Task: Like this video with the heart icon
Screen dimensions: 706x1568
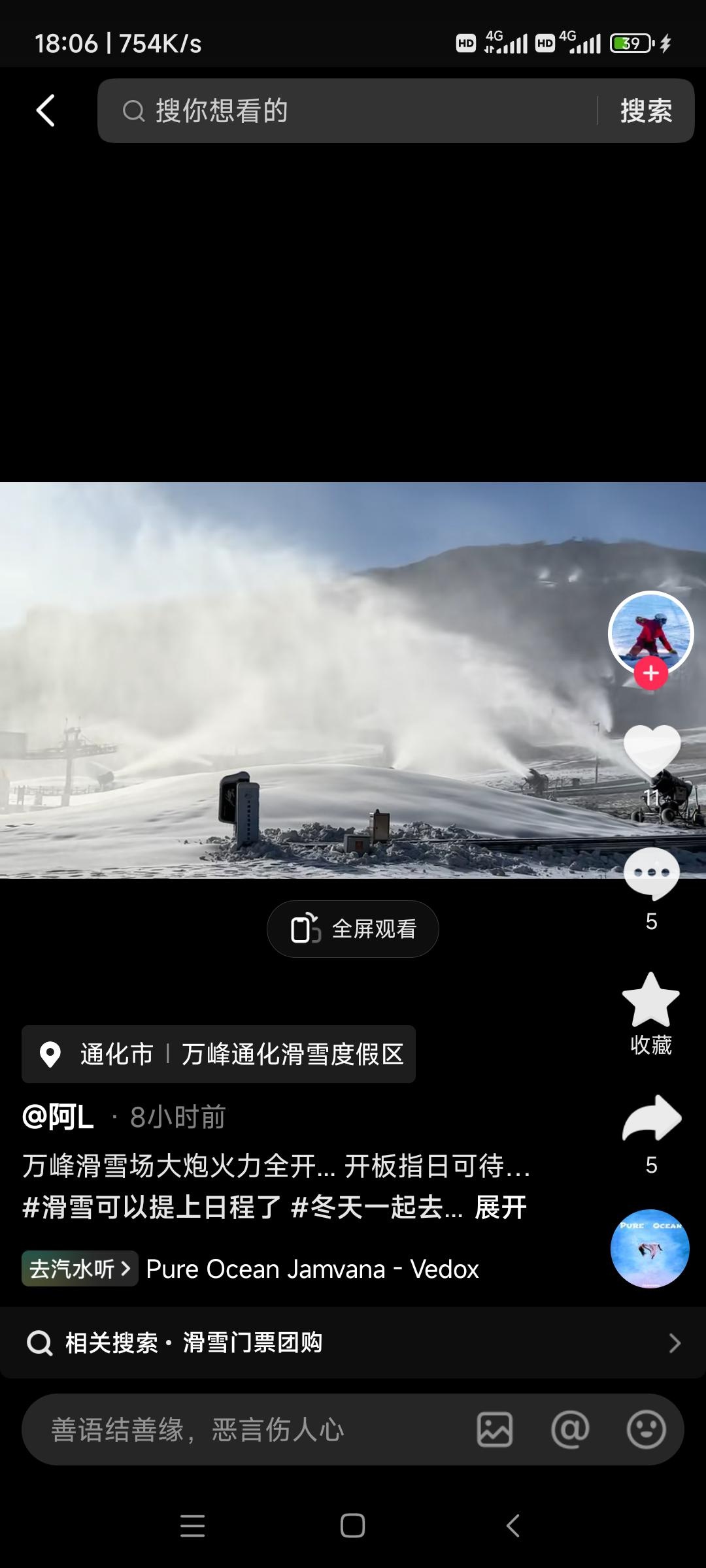Action: [x=652, y=751]
